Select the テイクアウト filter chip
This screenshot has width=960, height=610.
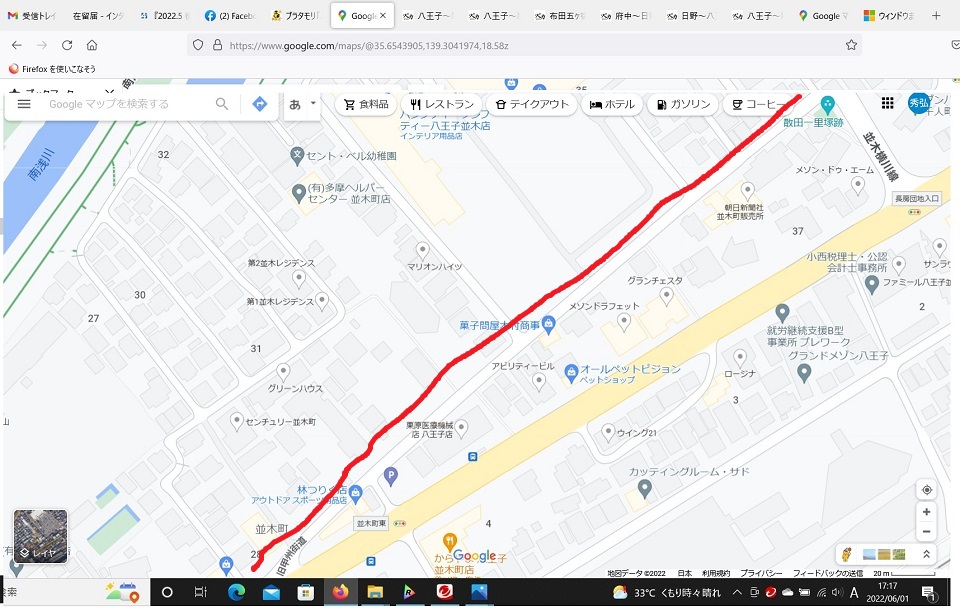(x=531, y=104)
